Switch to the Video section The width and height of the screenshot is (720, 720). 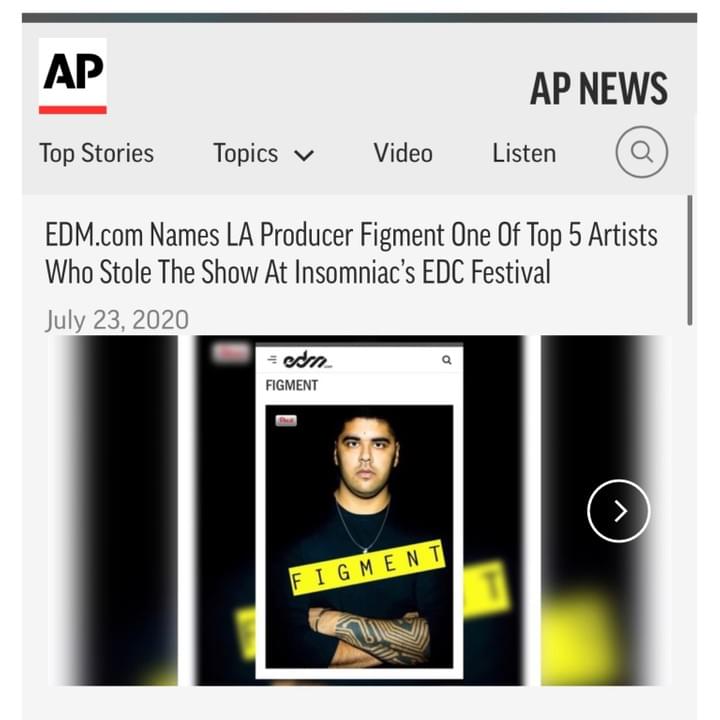pos(403,153)
